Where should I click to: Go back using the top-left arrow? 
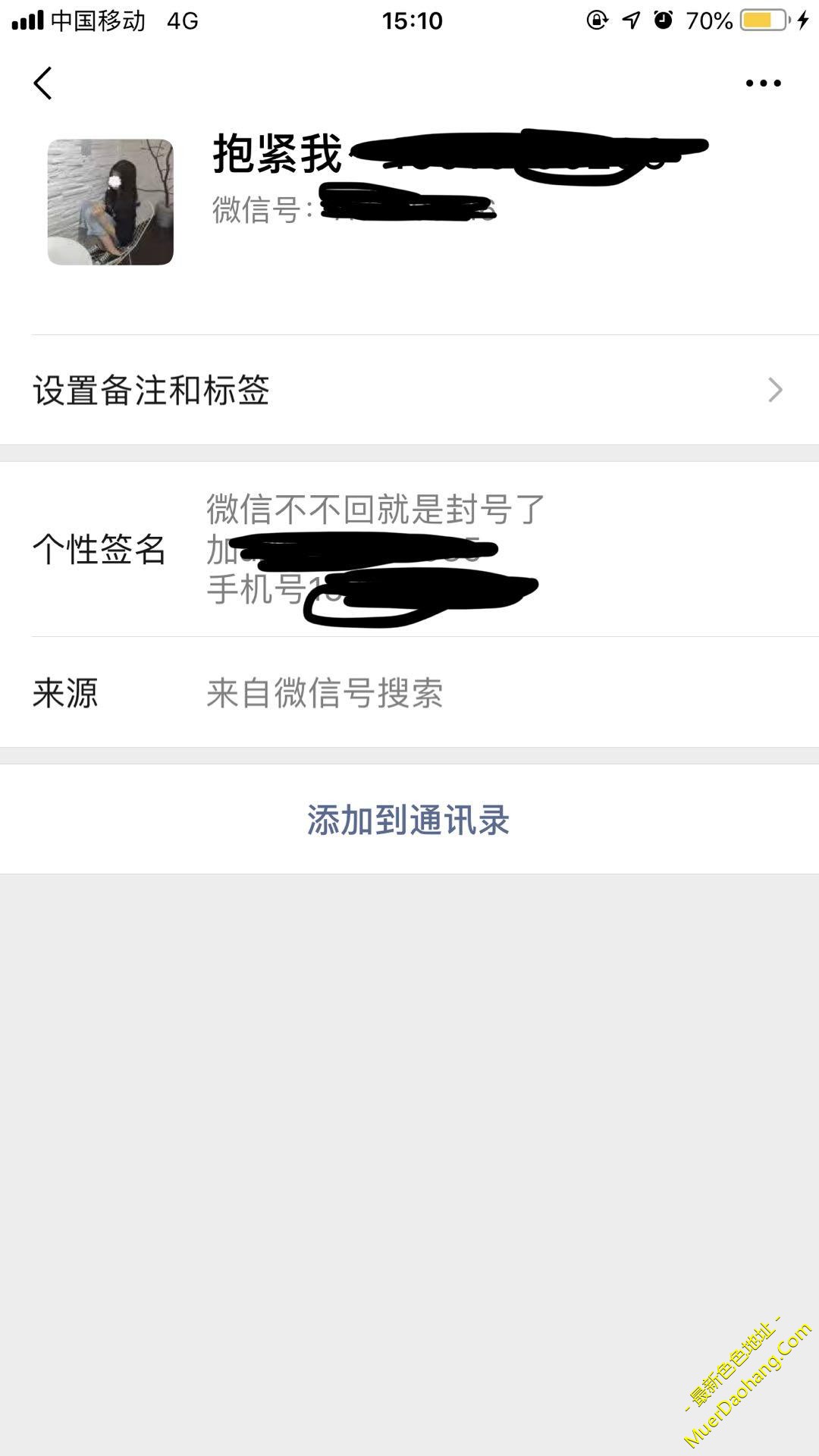pos(43,83)
